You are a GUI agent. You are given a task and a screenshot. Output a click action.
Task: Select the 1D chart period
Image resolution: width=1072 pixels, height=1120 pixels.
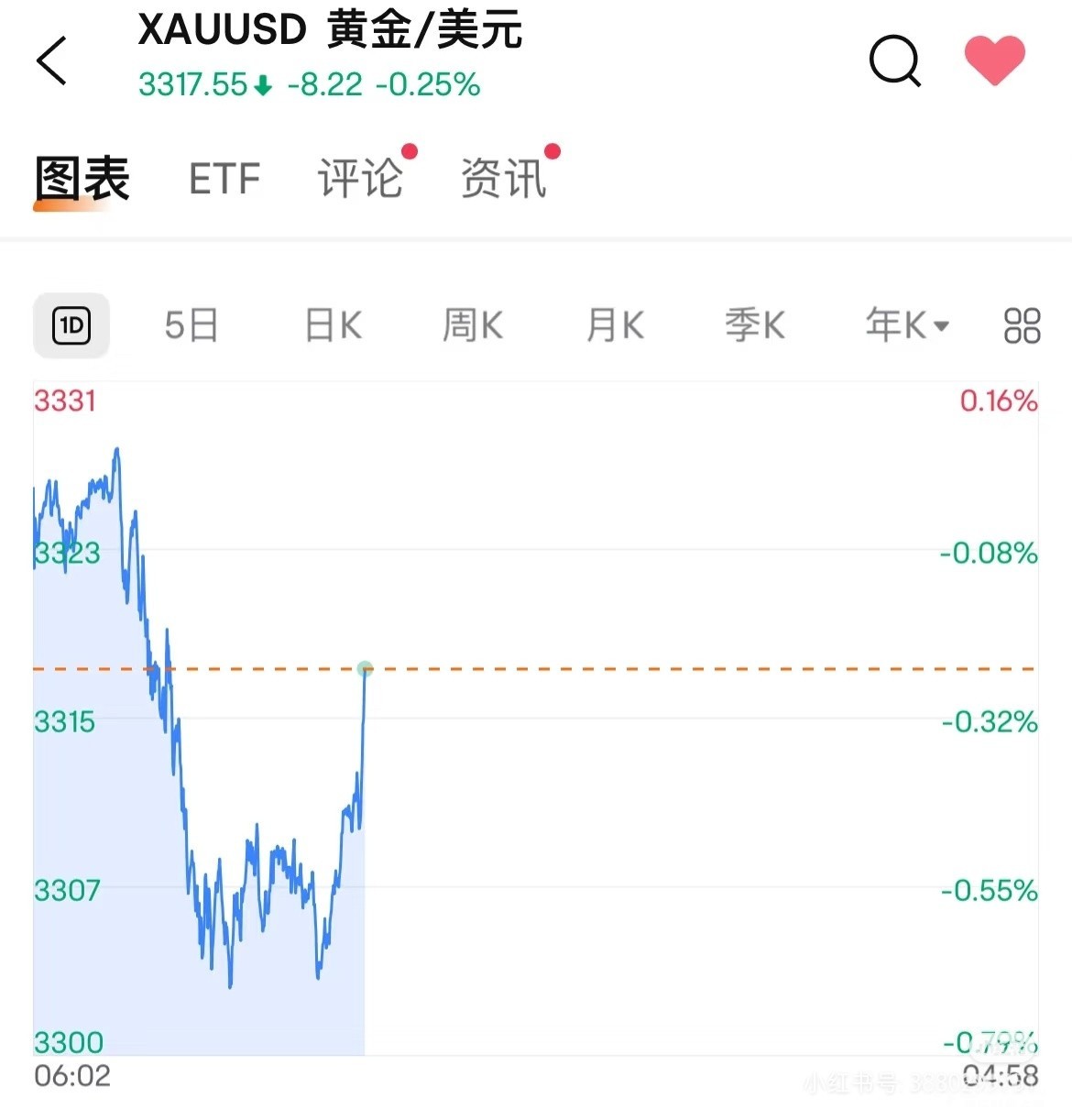coord(71,325)
